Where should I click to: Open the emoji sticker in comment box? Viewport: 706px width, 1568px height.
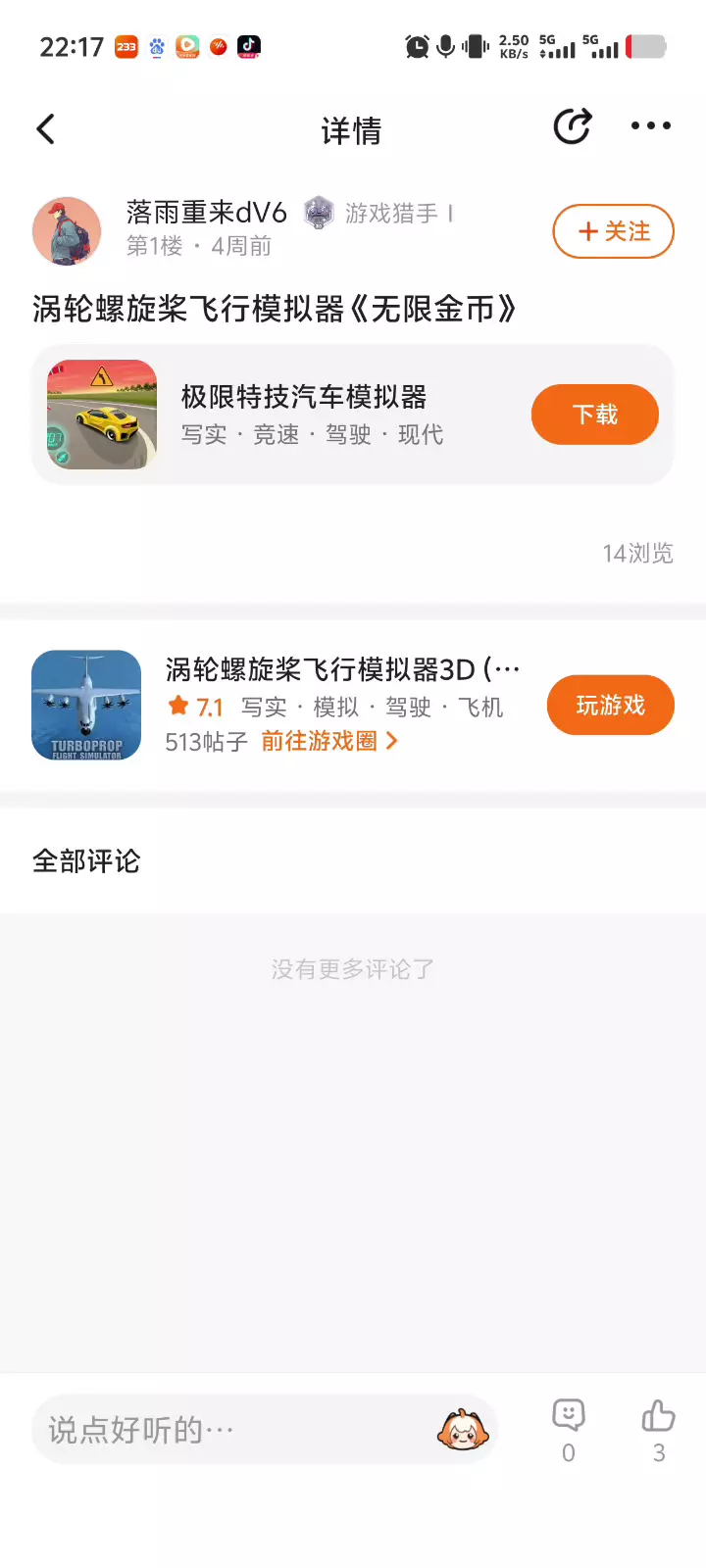click(463, 1430)
